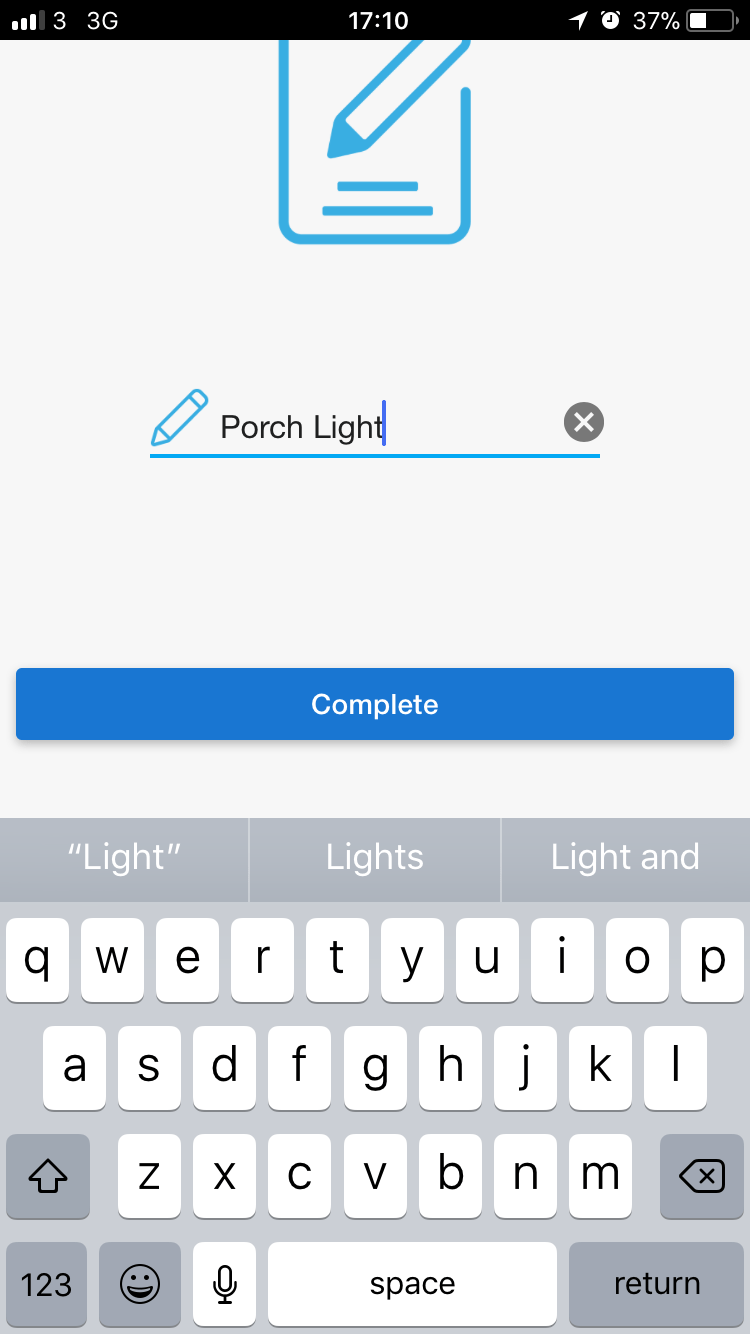Screen dimensions: 750x1334
Task: Tap the shift key
Action: pos(48,1176)
